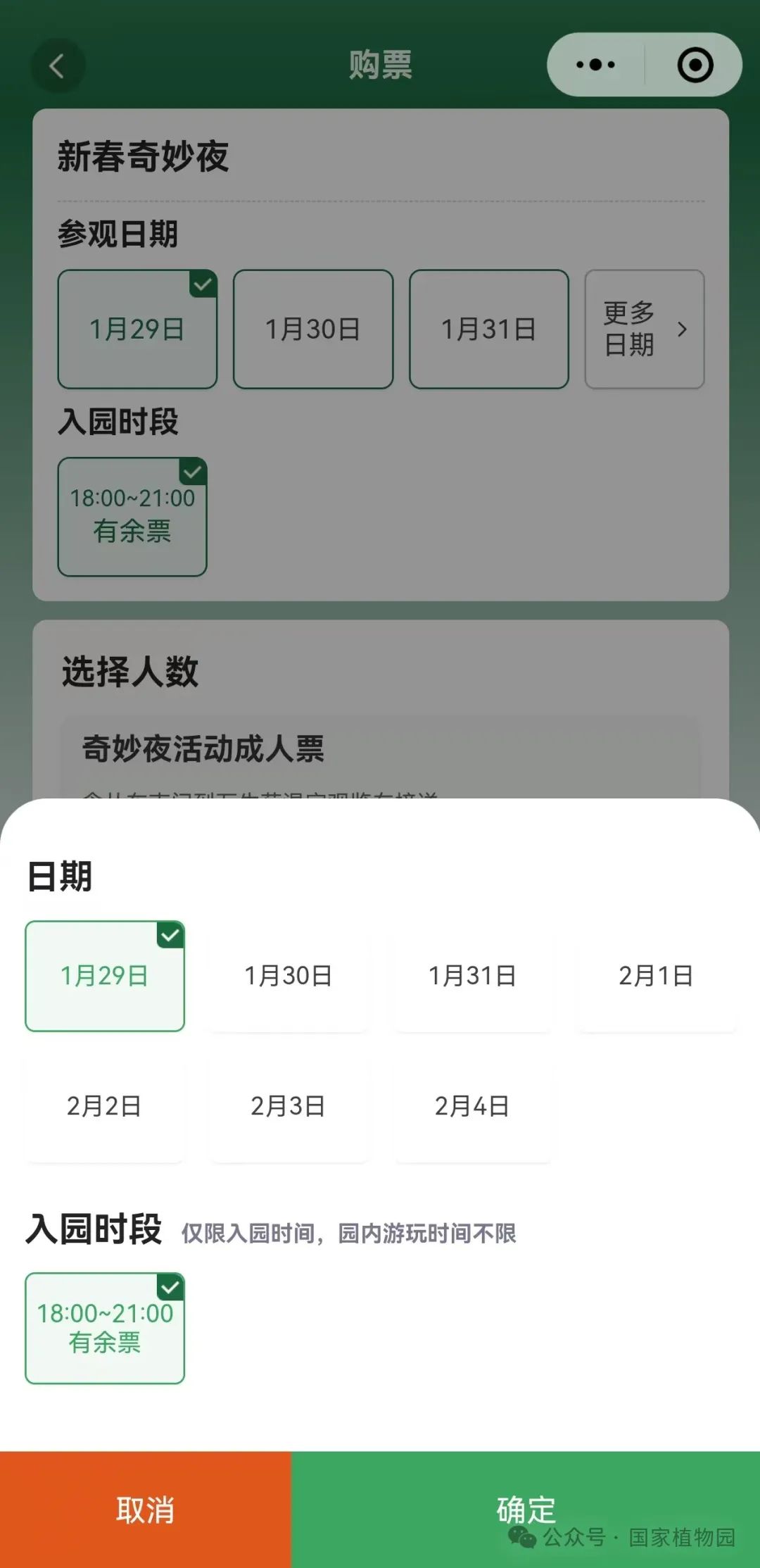The width and height of the screenshot is (760, 1568).
Task: Pick 2月1日 as visit date
Action: pos(656,976)
